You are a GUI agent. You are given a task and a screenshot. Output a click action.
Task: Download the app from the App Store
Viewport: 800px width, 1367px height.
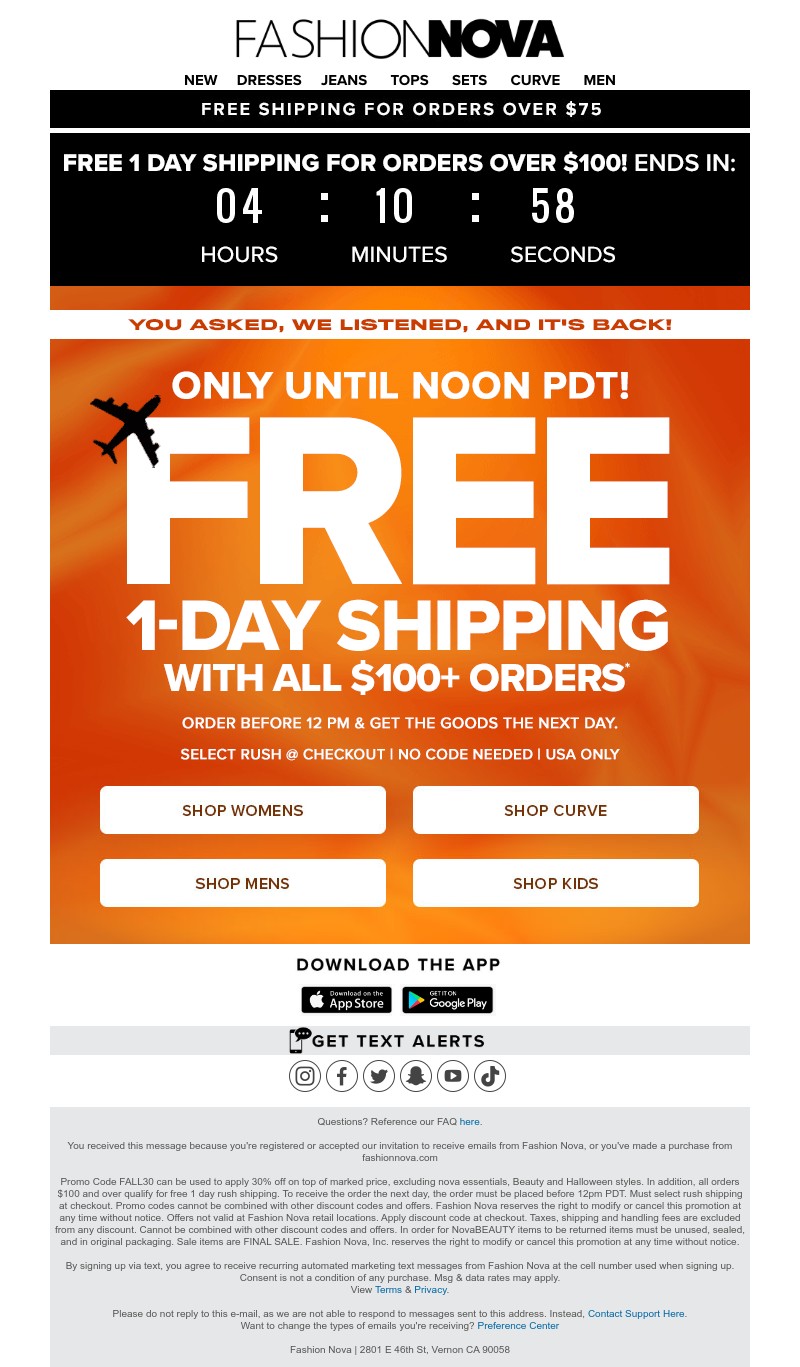click(x=346, y=1000)
